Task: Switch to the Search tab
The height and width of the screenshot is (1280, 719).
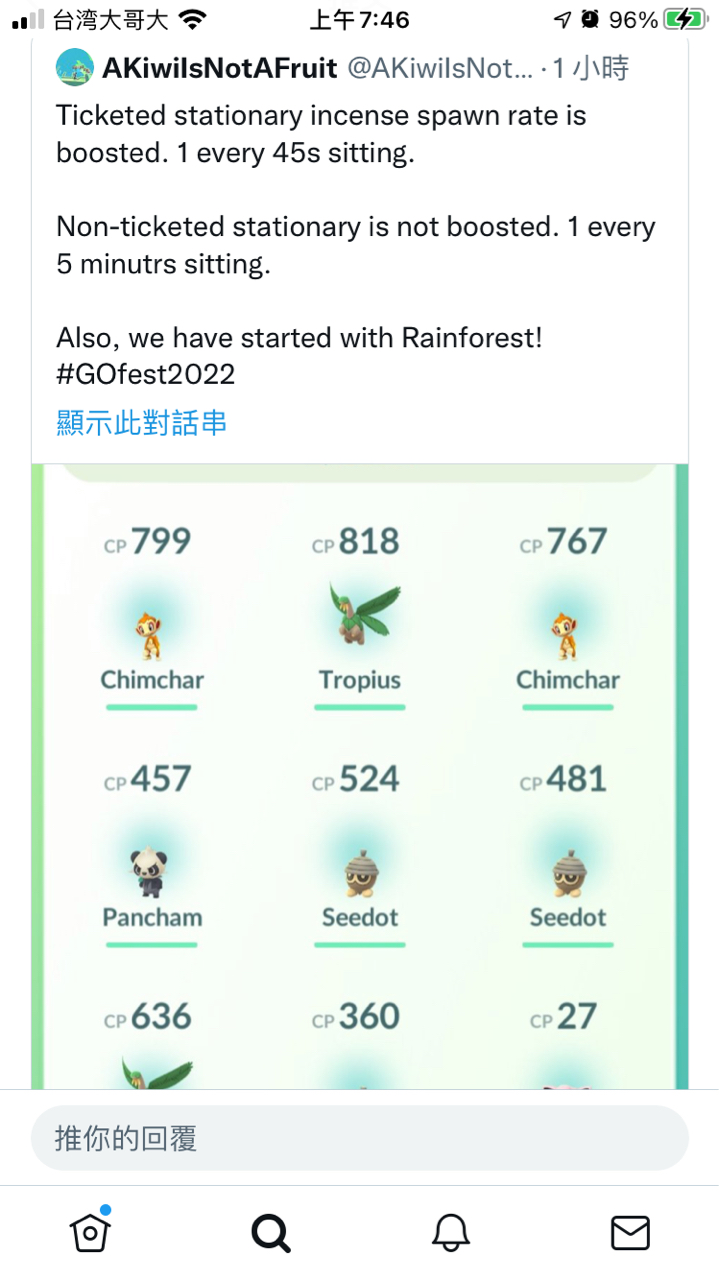Action: click(270, 1232)
